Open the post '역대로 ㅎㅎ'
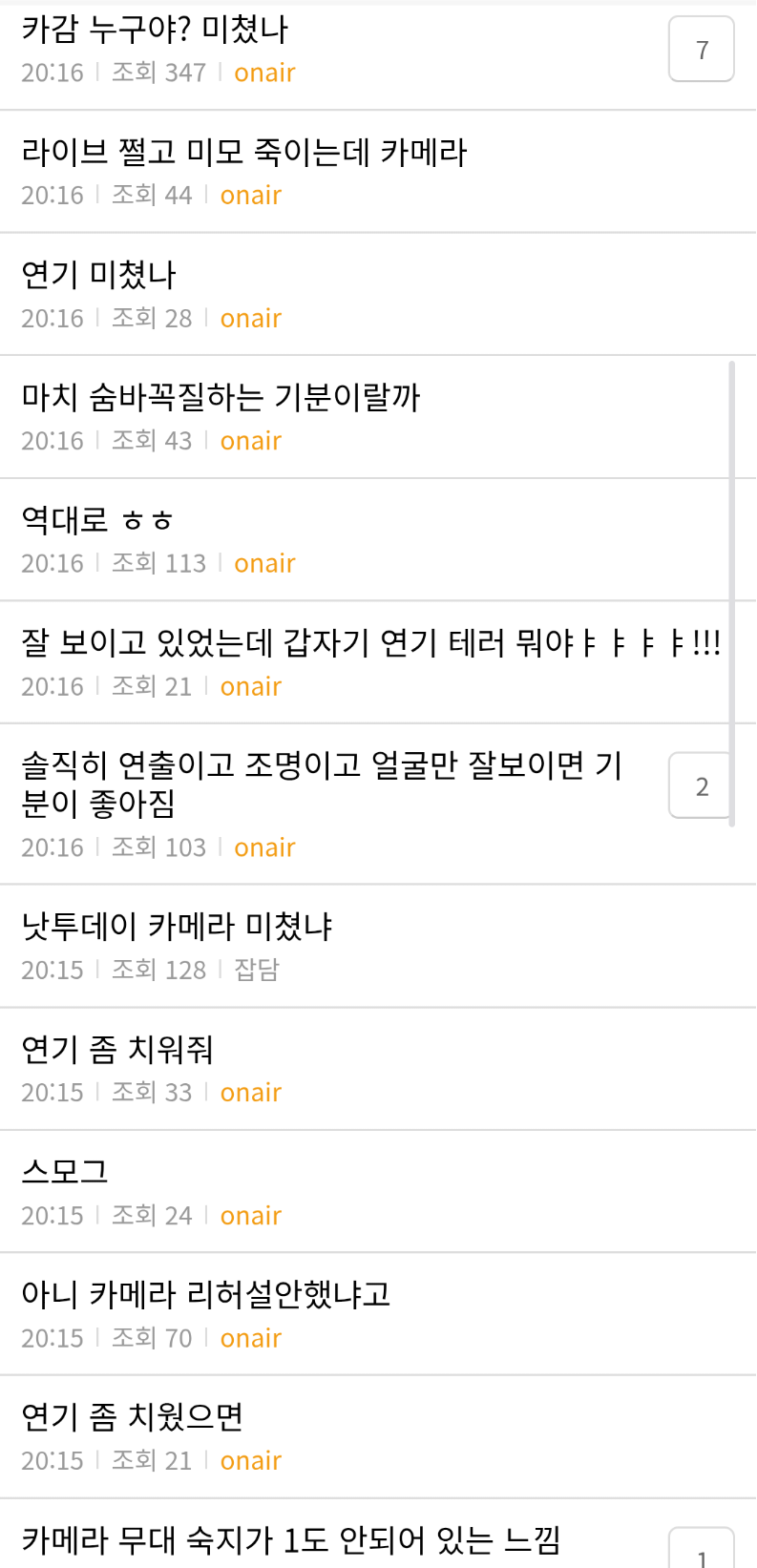 (97, 520)
